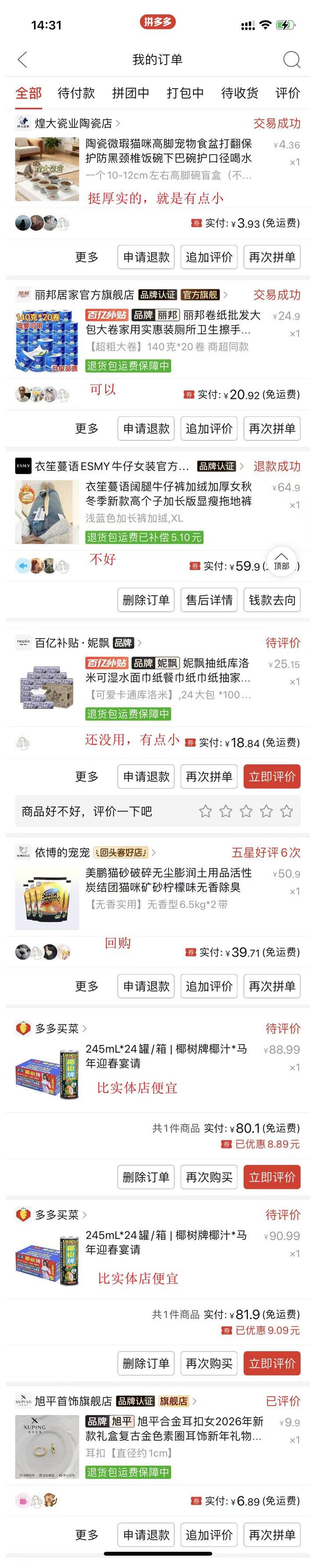316x1568 pixels.
Task: View the 待收货 orders tab
Action: click(239, 93)
